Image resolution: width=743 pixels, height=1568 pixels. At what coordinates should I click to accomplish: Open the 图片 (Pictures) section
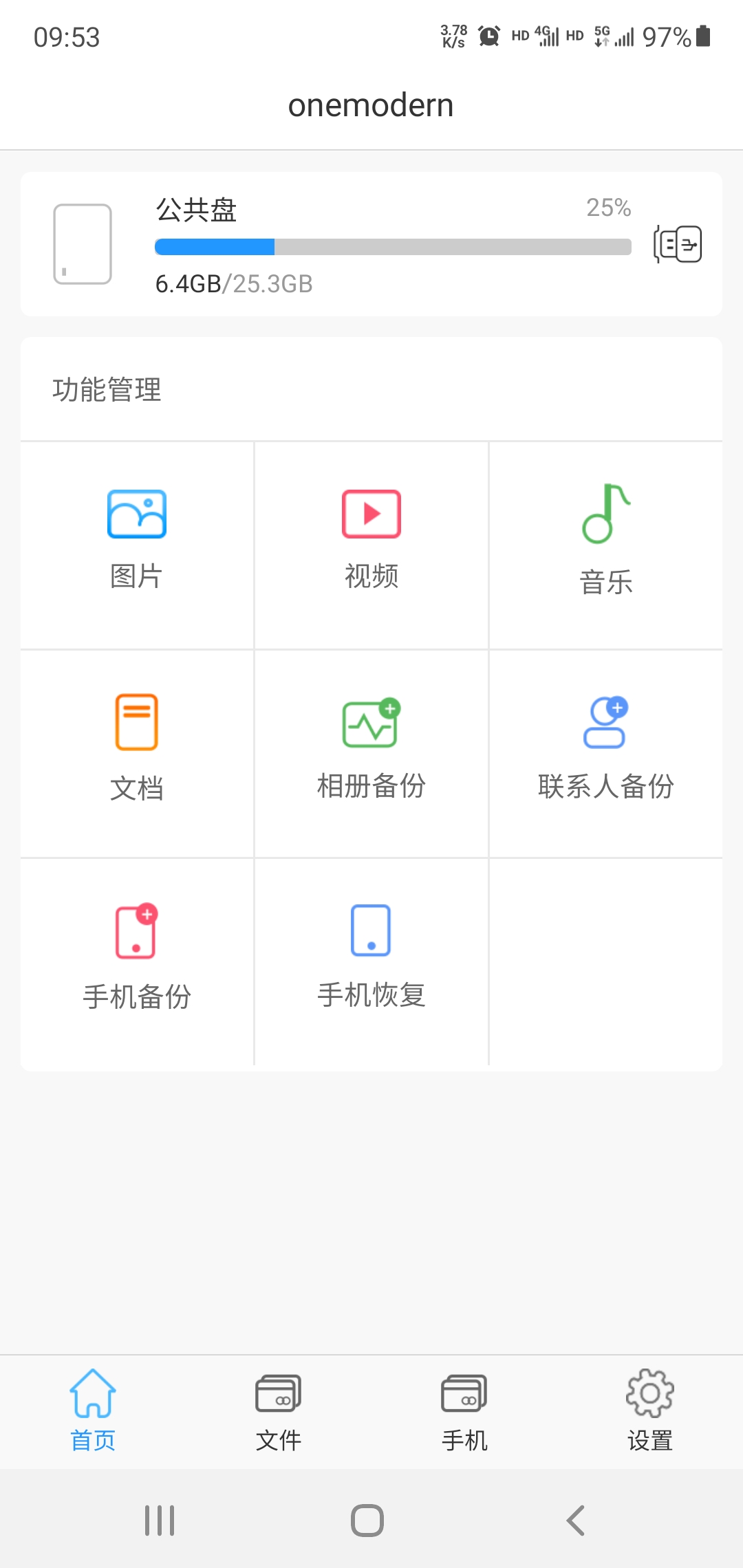coord(136,543)
